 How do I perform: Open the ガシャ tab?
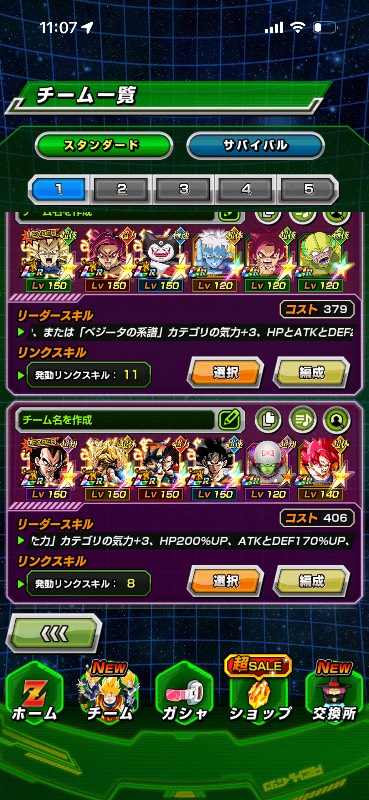point(182,694)
